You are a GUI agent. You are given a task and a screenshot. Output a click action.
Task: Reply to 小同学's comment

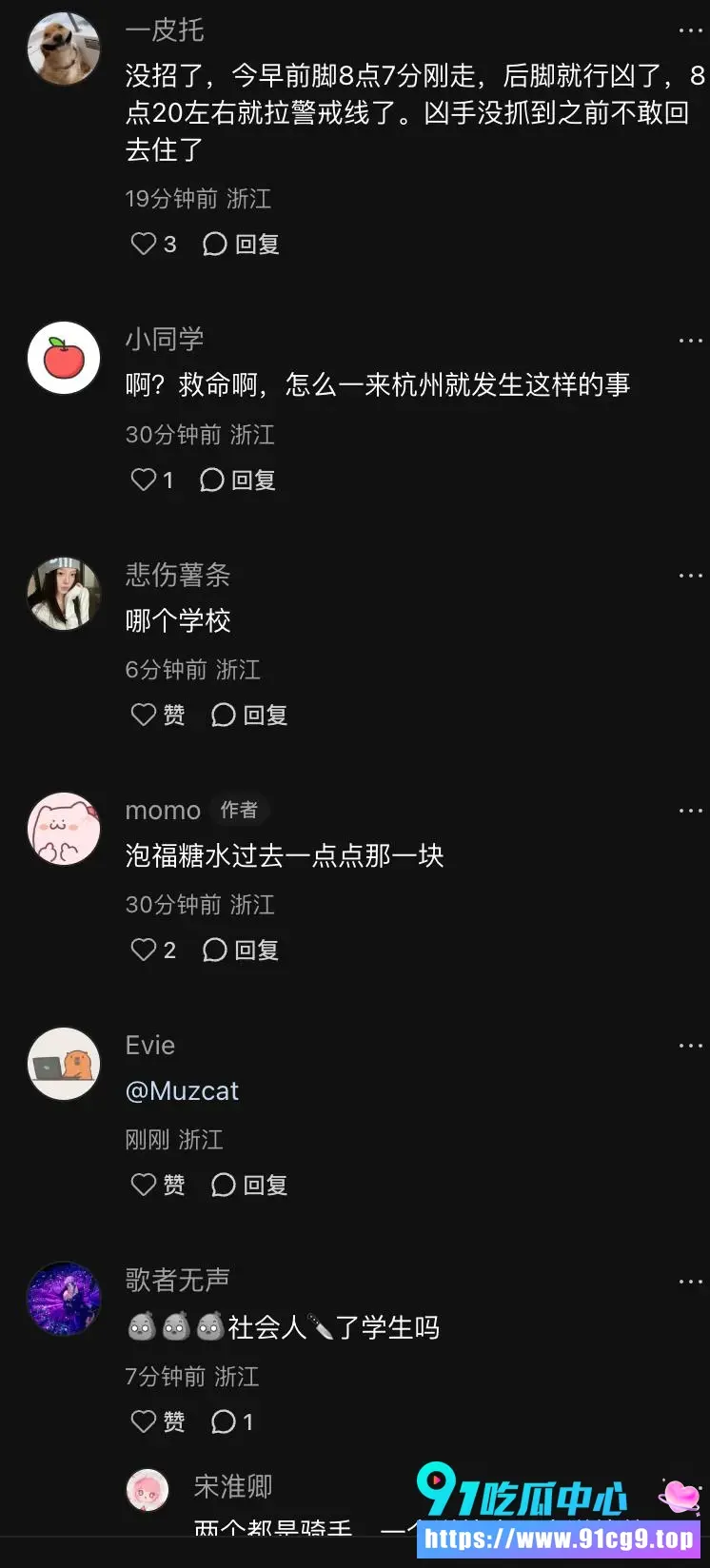[x=238, y=480]
